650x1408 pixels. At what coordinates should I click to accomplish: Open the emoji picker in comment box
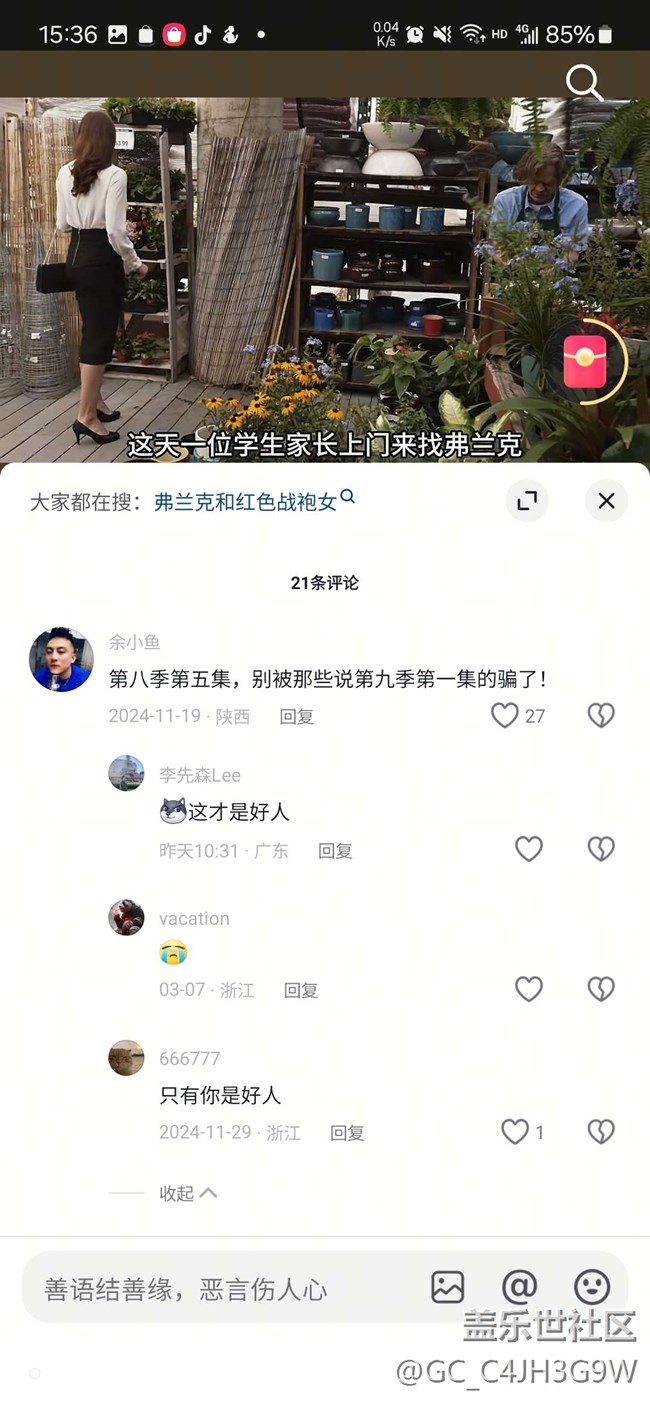pyautogui.click(x=592, y=1287)
